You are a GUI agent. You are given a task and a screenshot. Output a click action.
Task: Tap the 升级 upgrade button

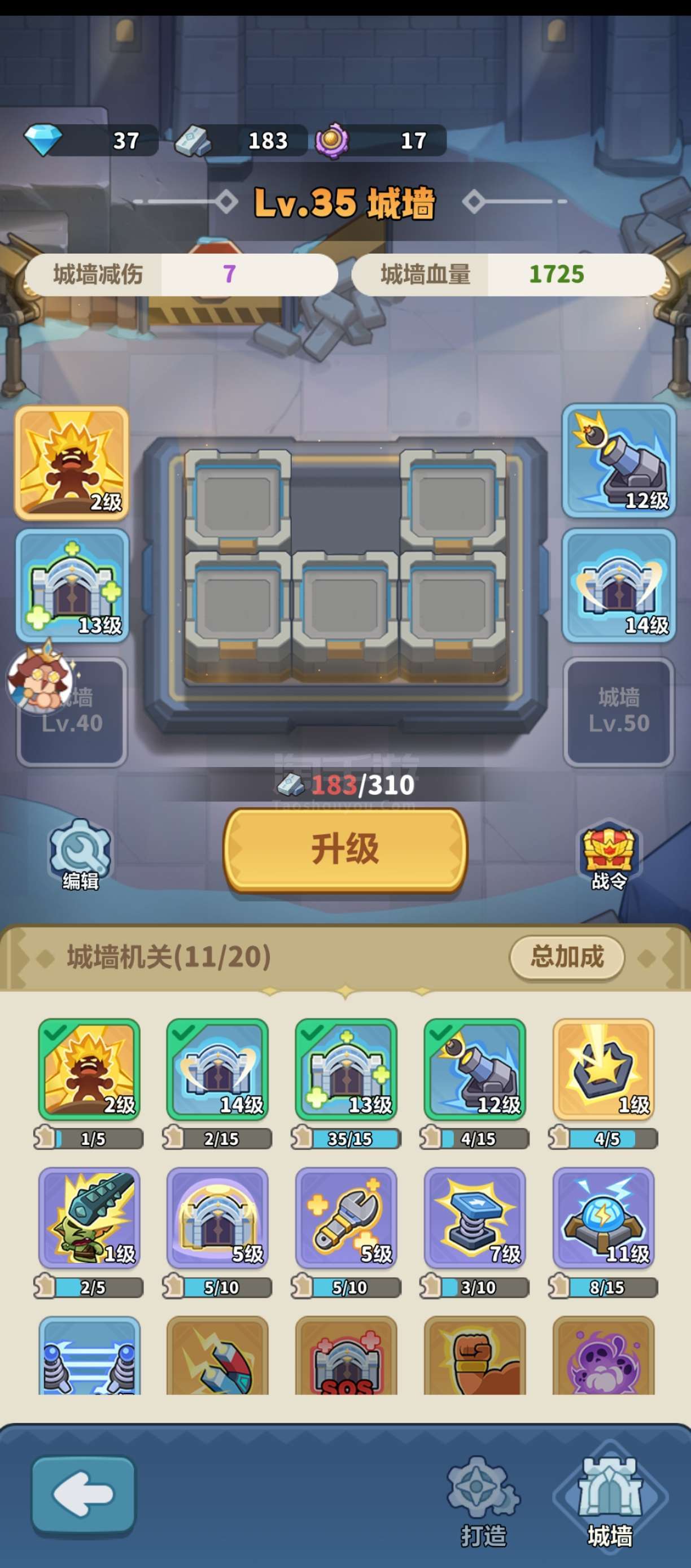pyautogui.click(x=345, y=850)
